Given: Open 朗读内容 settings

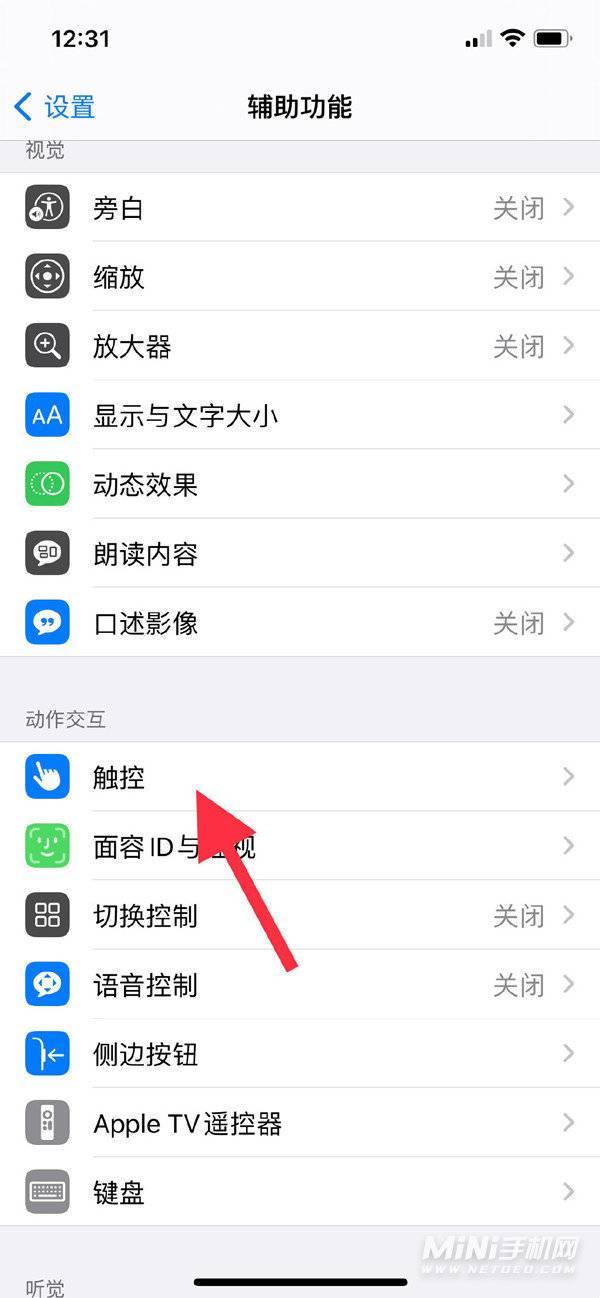Looking at the screenshot, I should (300, 553).
